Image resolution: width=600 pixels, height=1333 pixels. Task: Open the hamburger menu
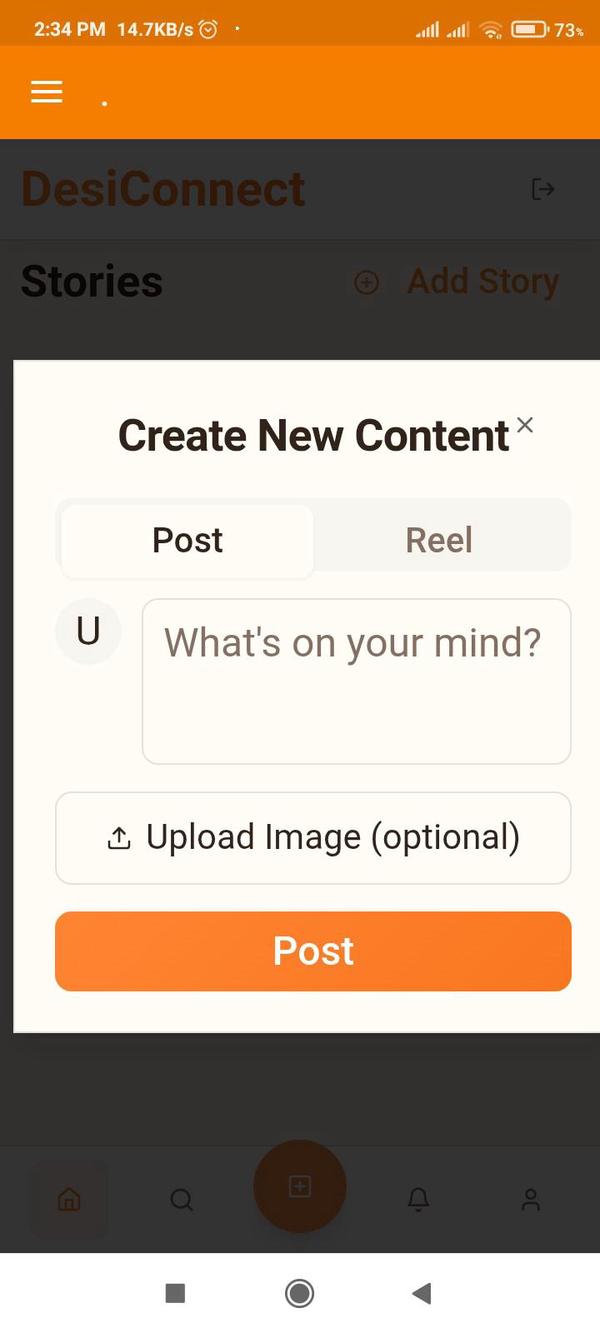coord(46,92)
